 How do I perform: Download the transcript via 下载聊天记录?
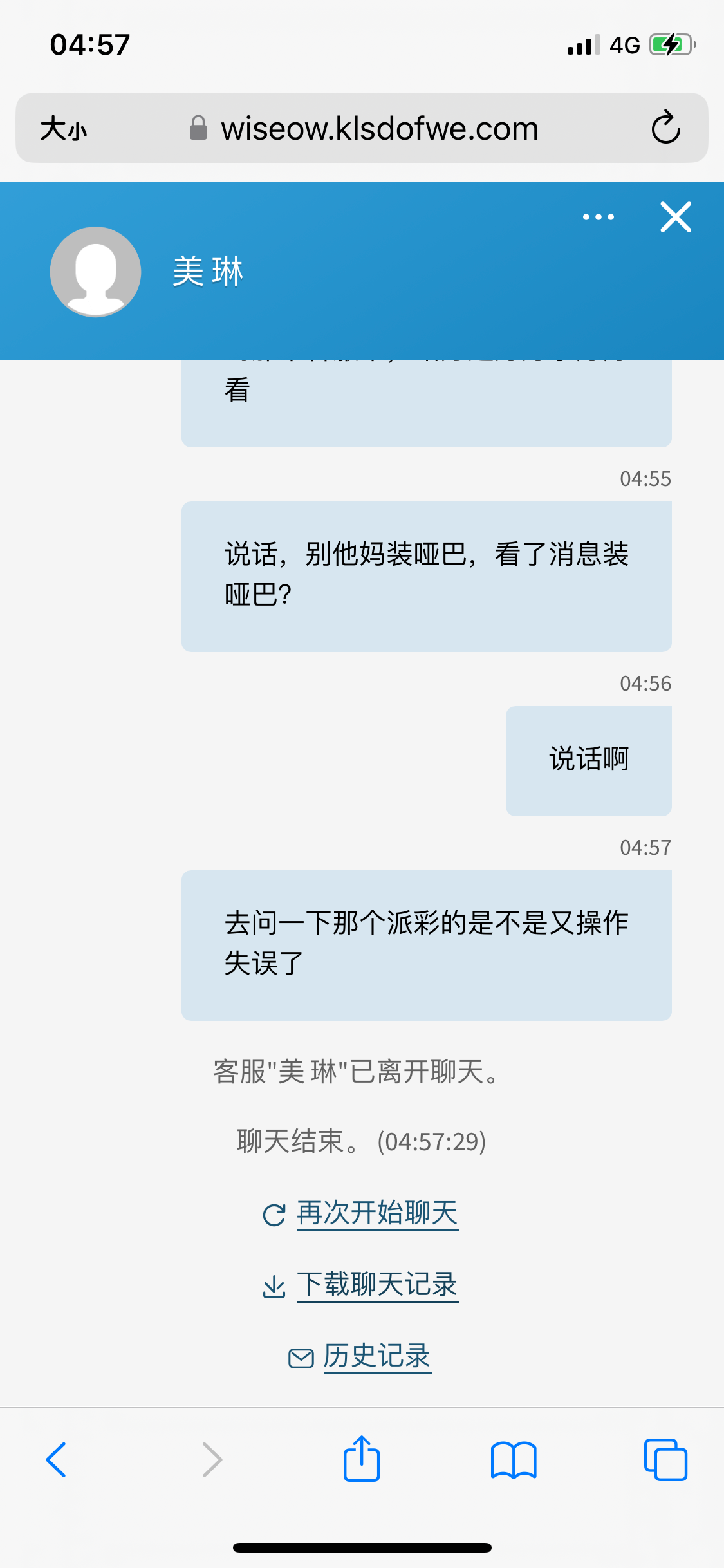click(376, 1285)
